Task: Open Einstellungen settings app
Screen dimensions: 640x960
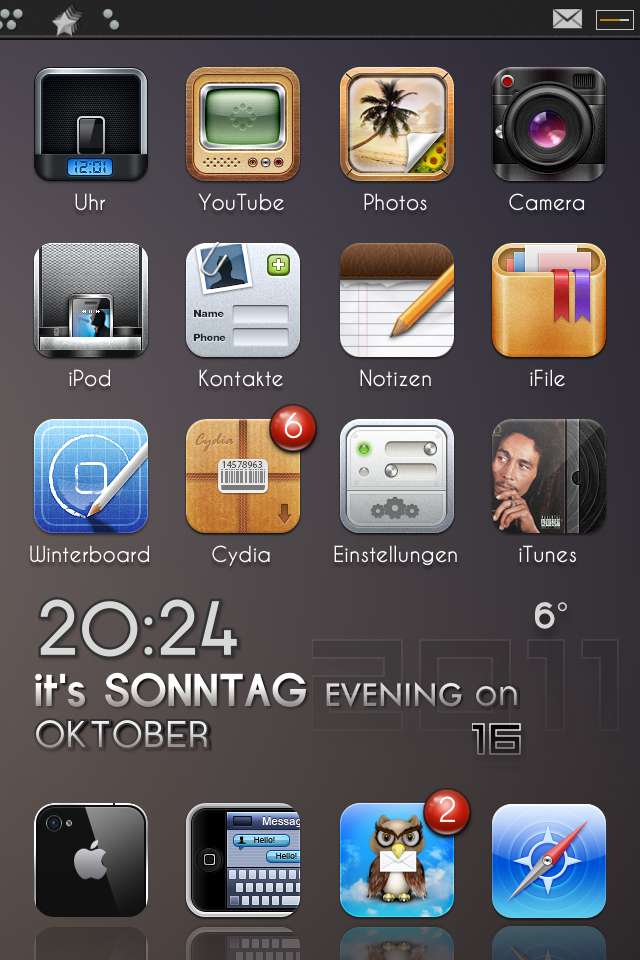Action: [396, 476]
